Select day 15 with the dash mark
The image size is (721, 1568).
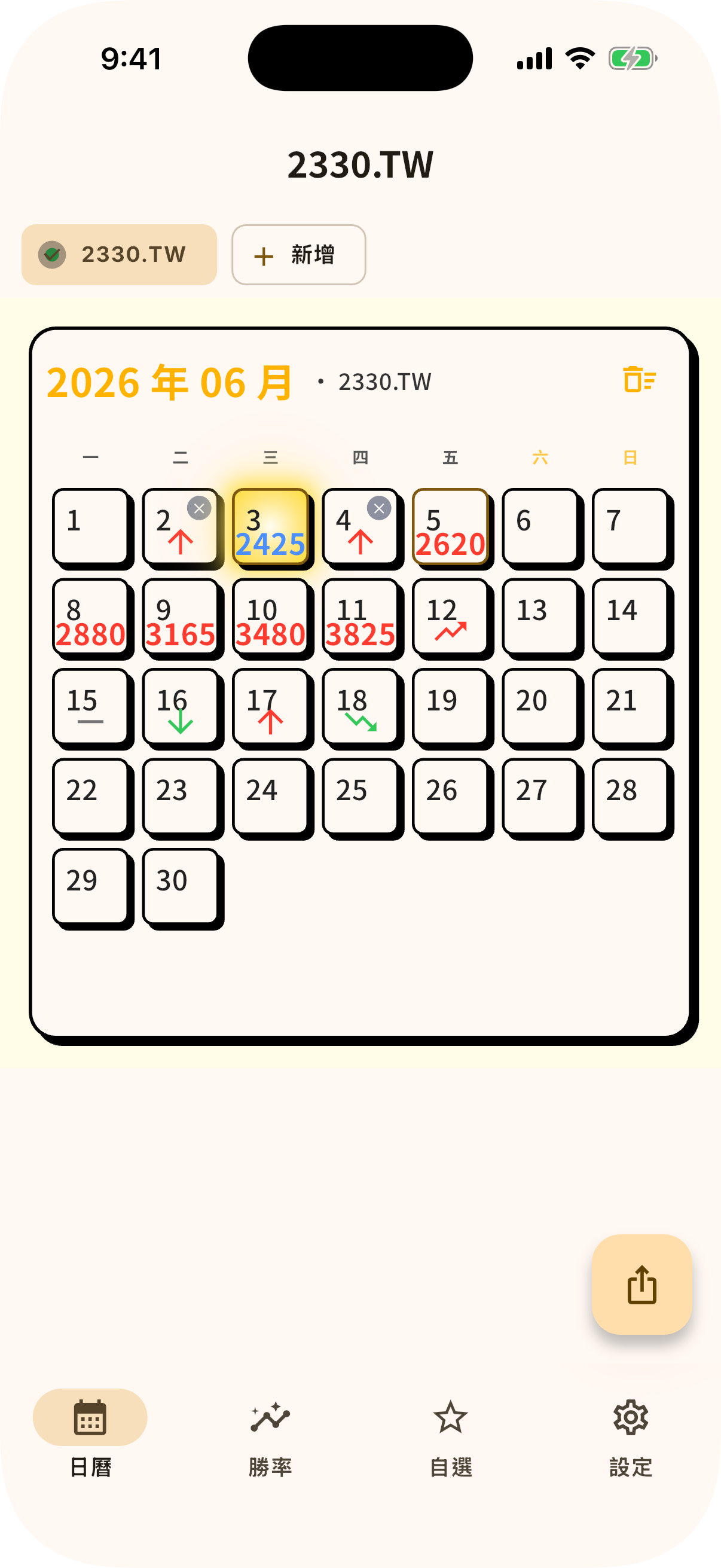tap(91, 707)
